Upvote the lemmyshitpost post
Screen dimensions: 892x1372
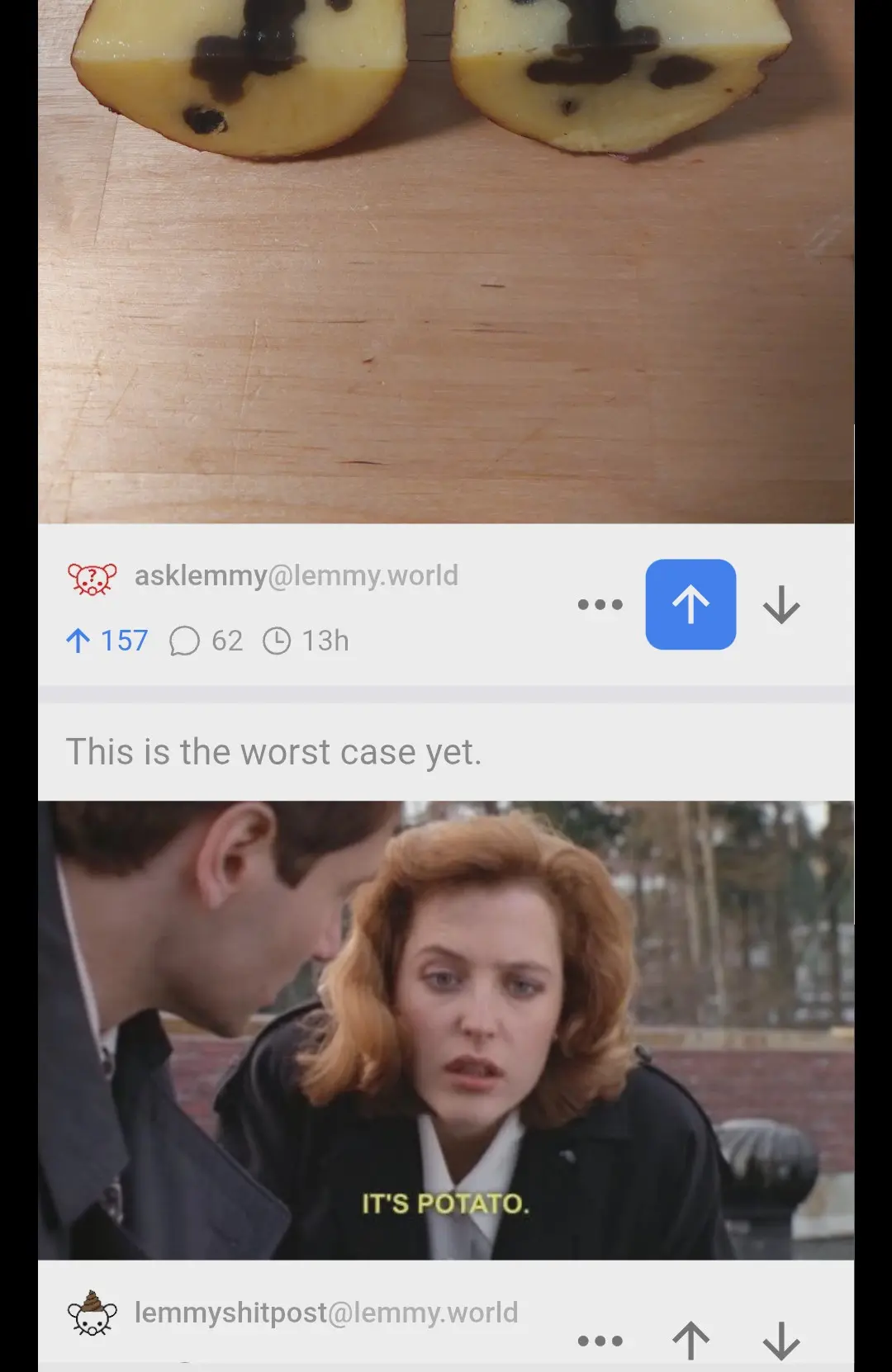coord(690,1341)
